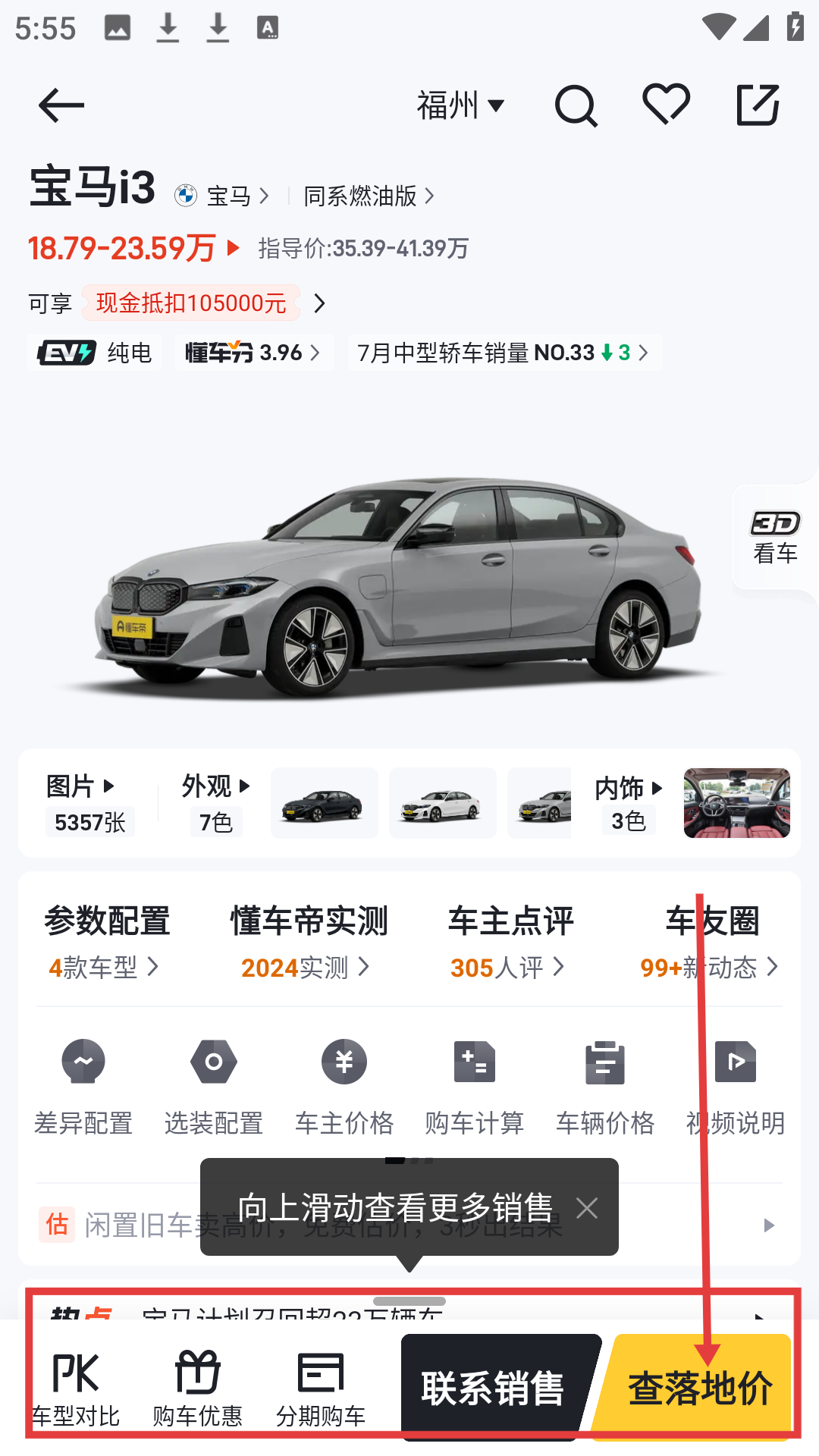
Task: Tap 查落地价 button
Action: coord(699,1388)
